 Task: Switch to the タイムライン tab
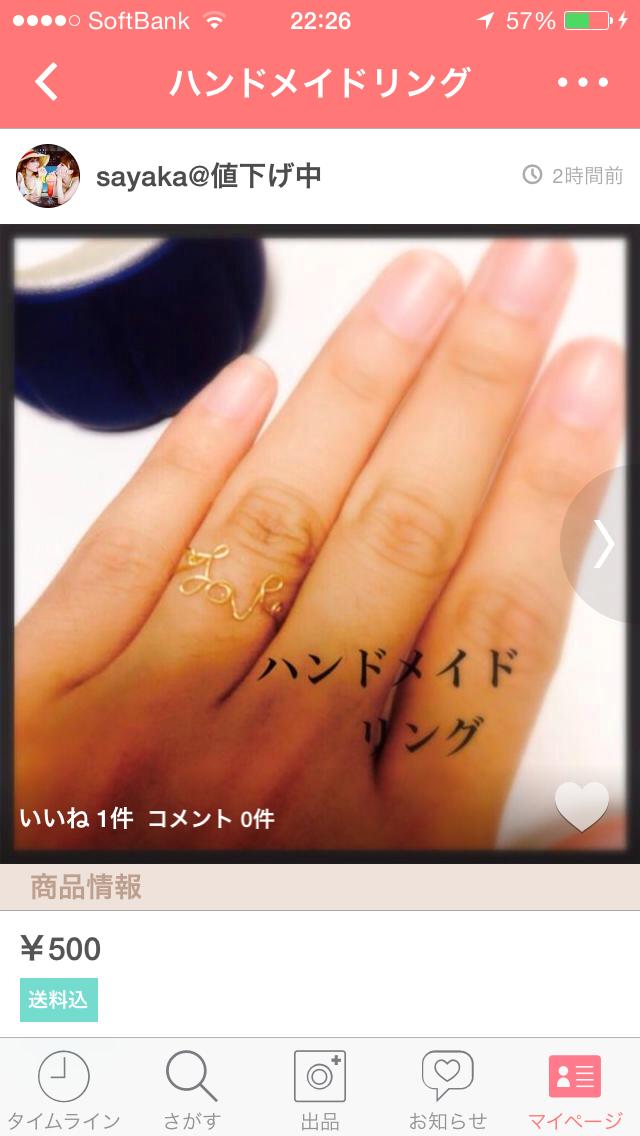64,1090
